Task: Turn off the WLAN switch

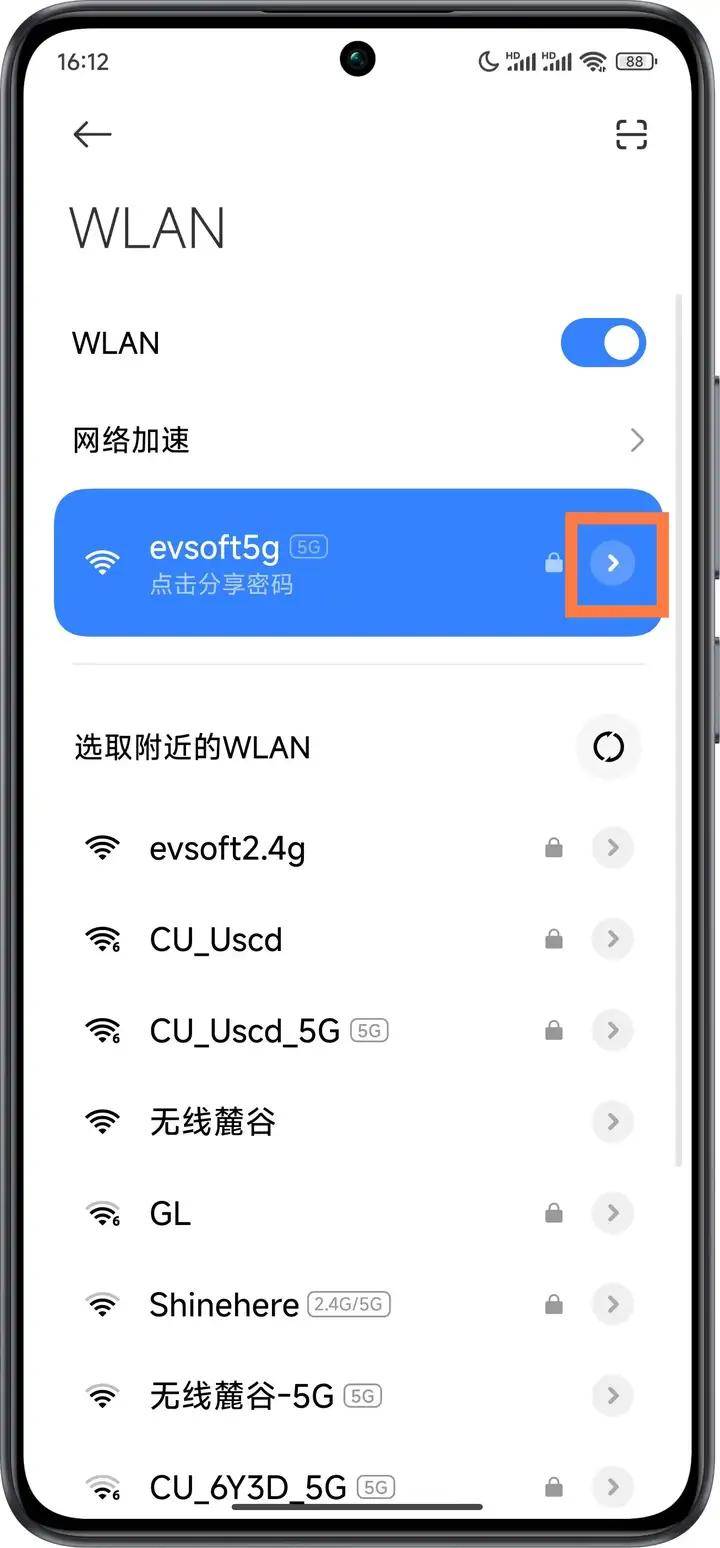Action: coord(603,343)
